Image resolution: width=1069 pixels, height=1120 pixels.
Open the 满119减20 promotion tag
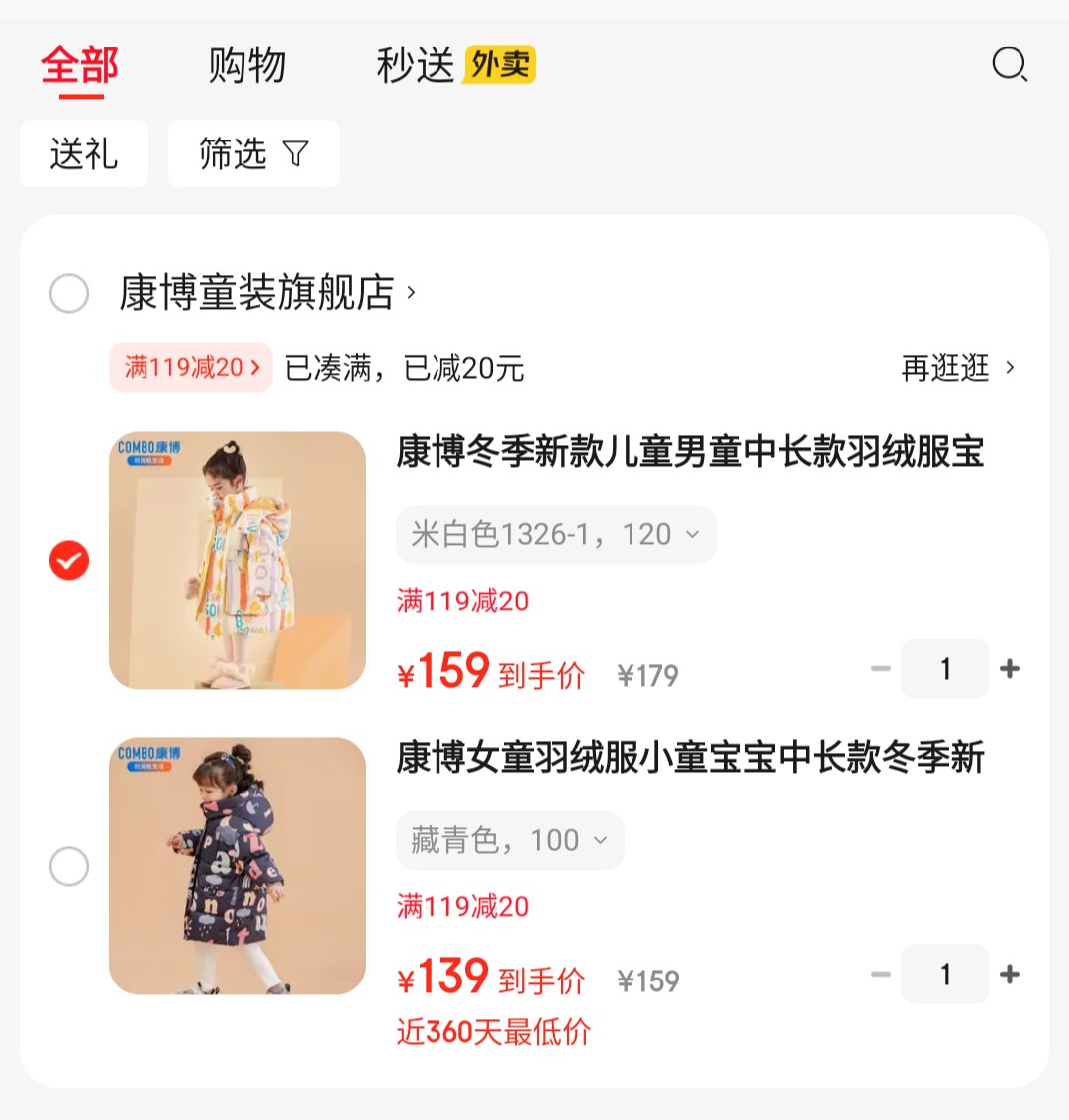click(x=191, y=368)
